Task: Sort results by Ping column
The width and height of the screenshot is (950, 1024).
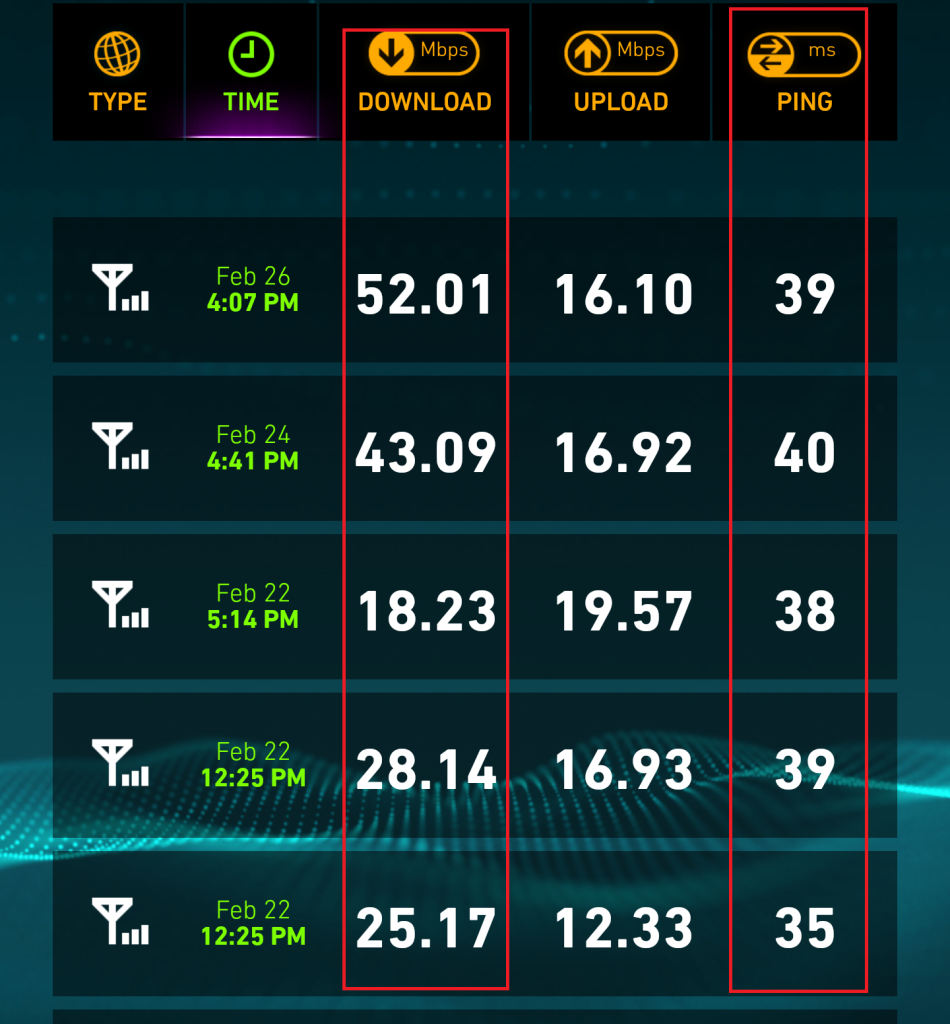Action: 804,73
